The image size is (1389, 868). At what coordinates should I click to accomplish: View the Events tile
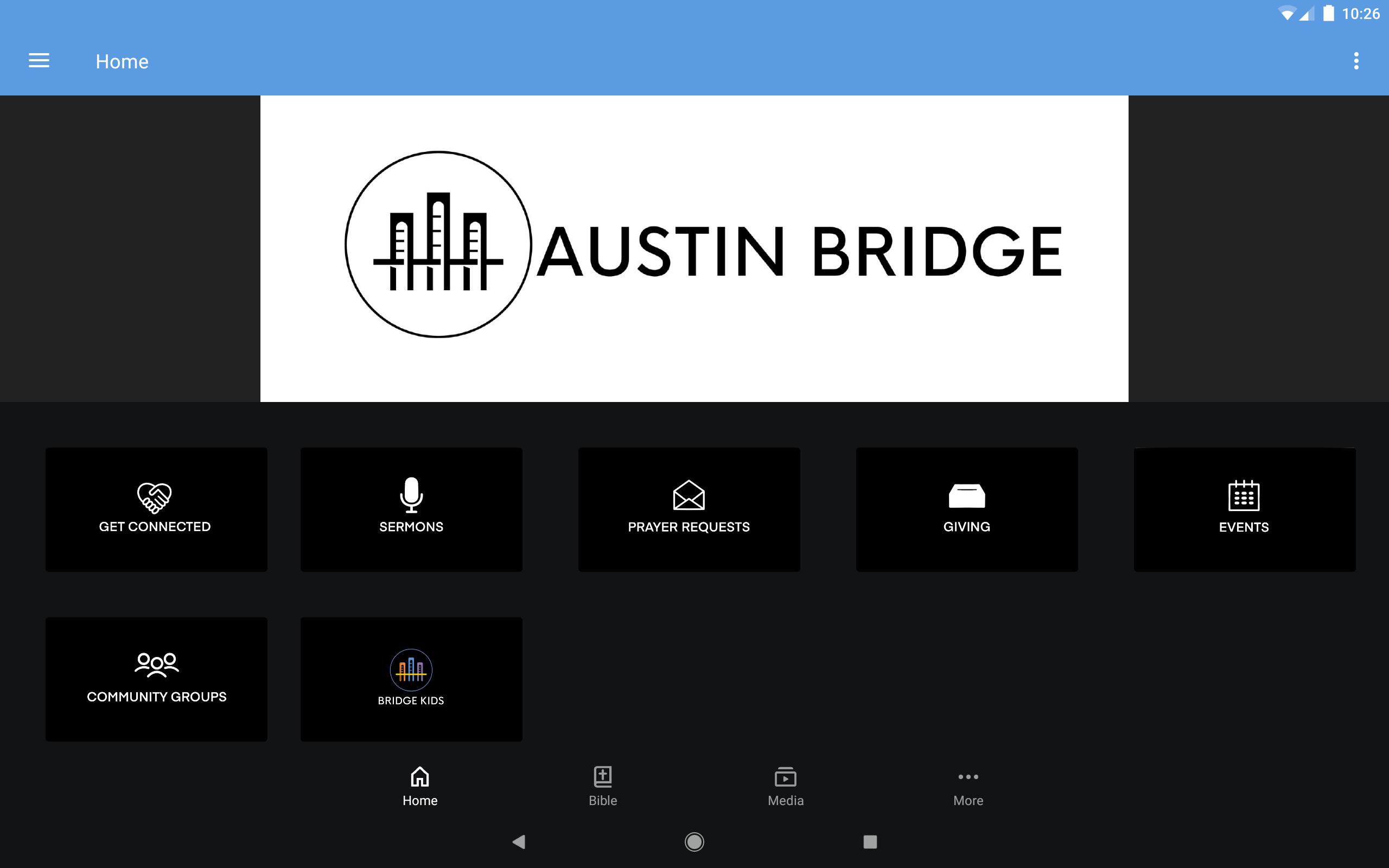click(x=1244, y=509)
